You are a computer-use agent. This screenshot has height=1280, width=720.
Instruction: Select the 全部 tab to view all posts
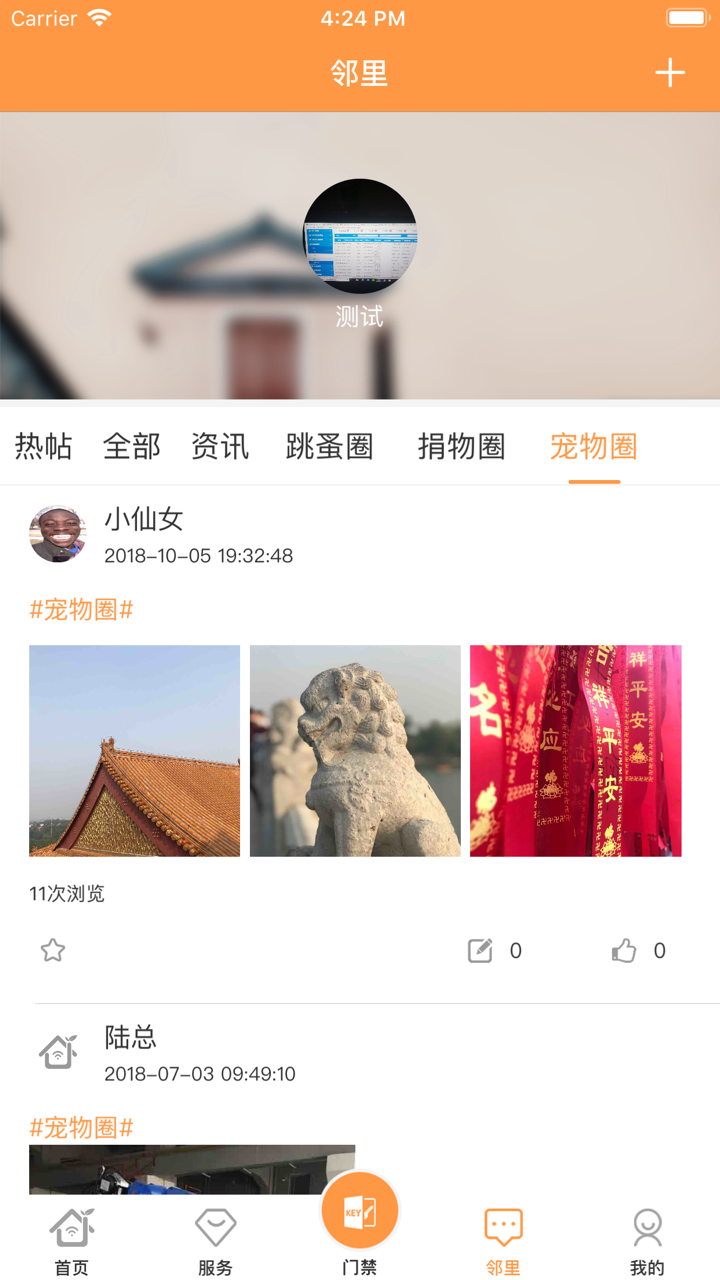tap(131, 447)
